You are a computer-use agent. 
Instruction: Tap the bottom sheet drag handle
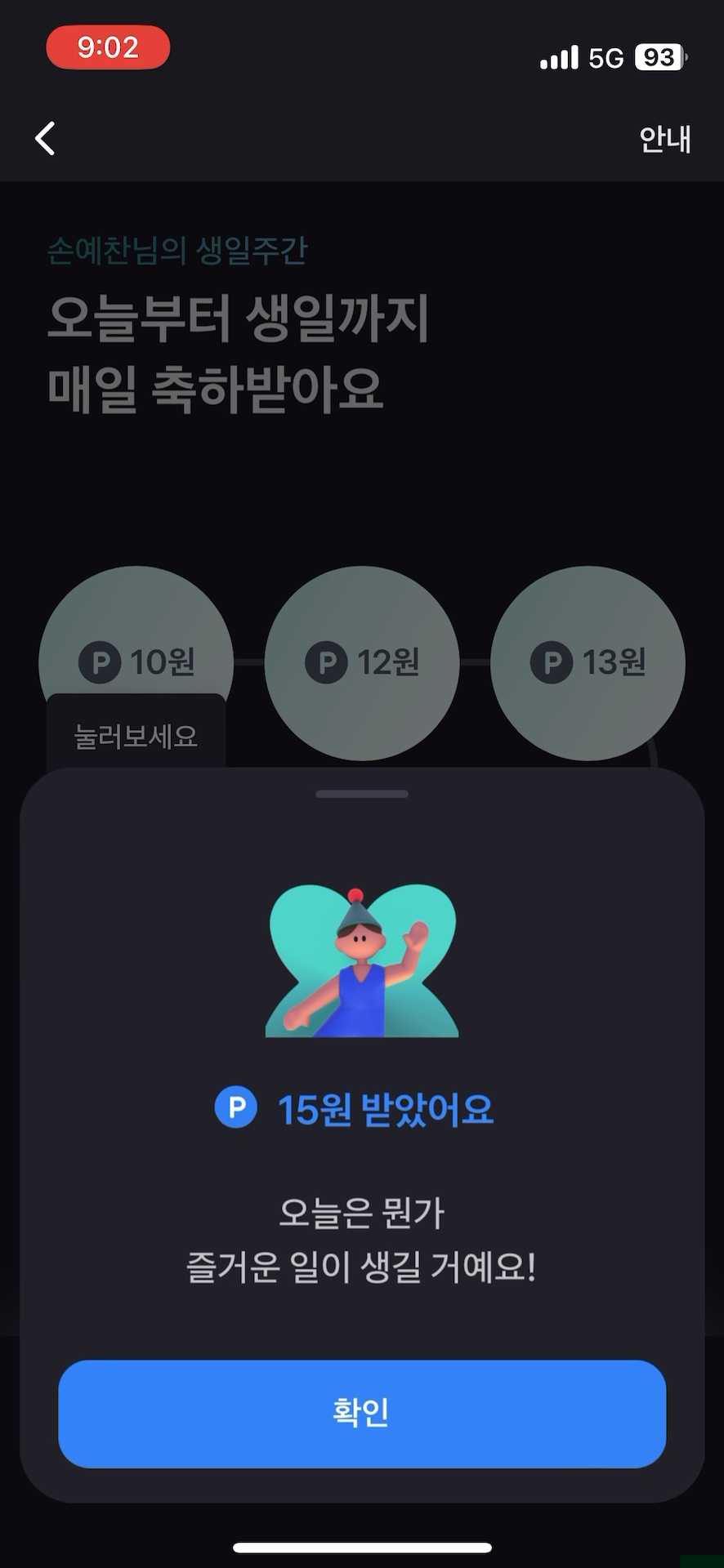pos(362,794)
